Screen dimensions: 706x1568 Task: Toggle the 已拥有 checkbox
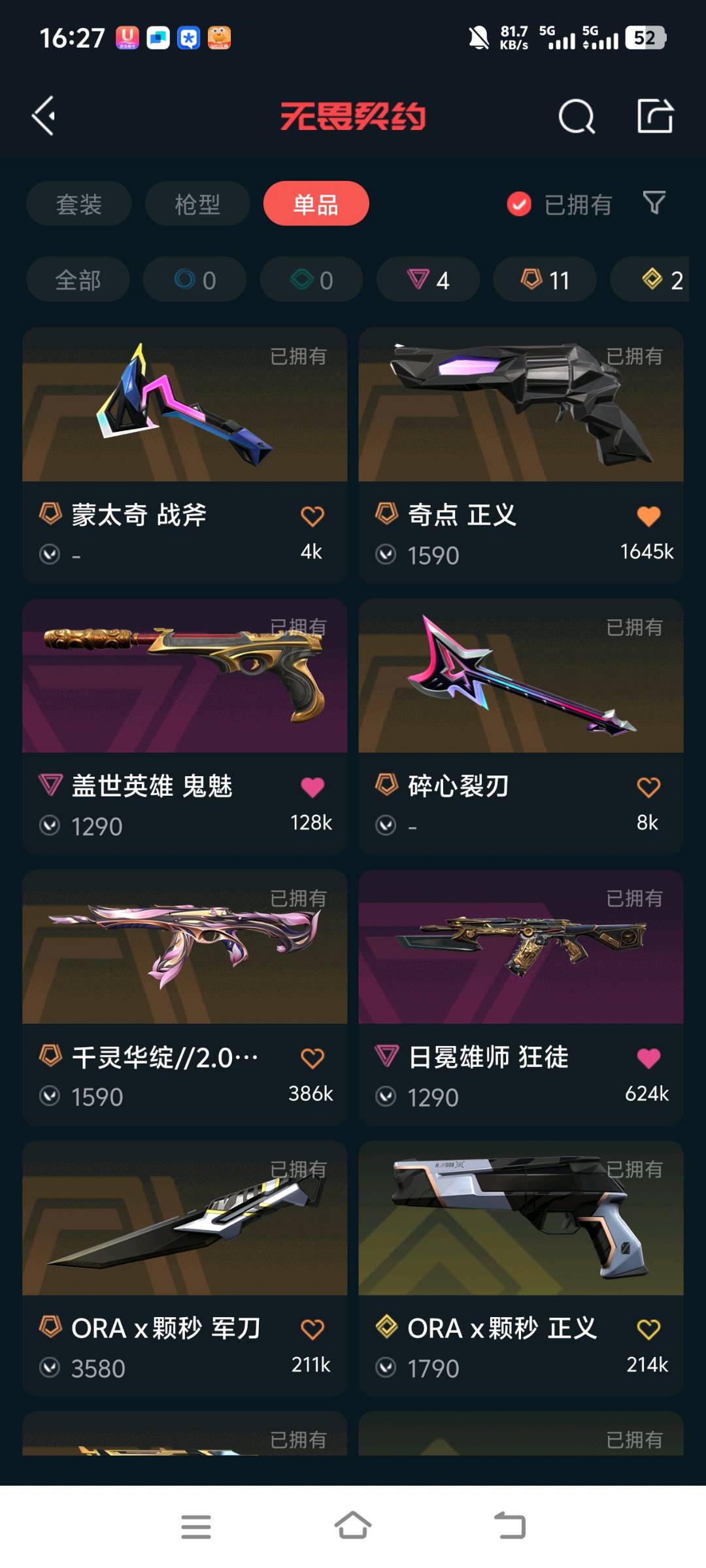(x=520, y=204)
